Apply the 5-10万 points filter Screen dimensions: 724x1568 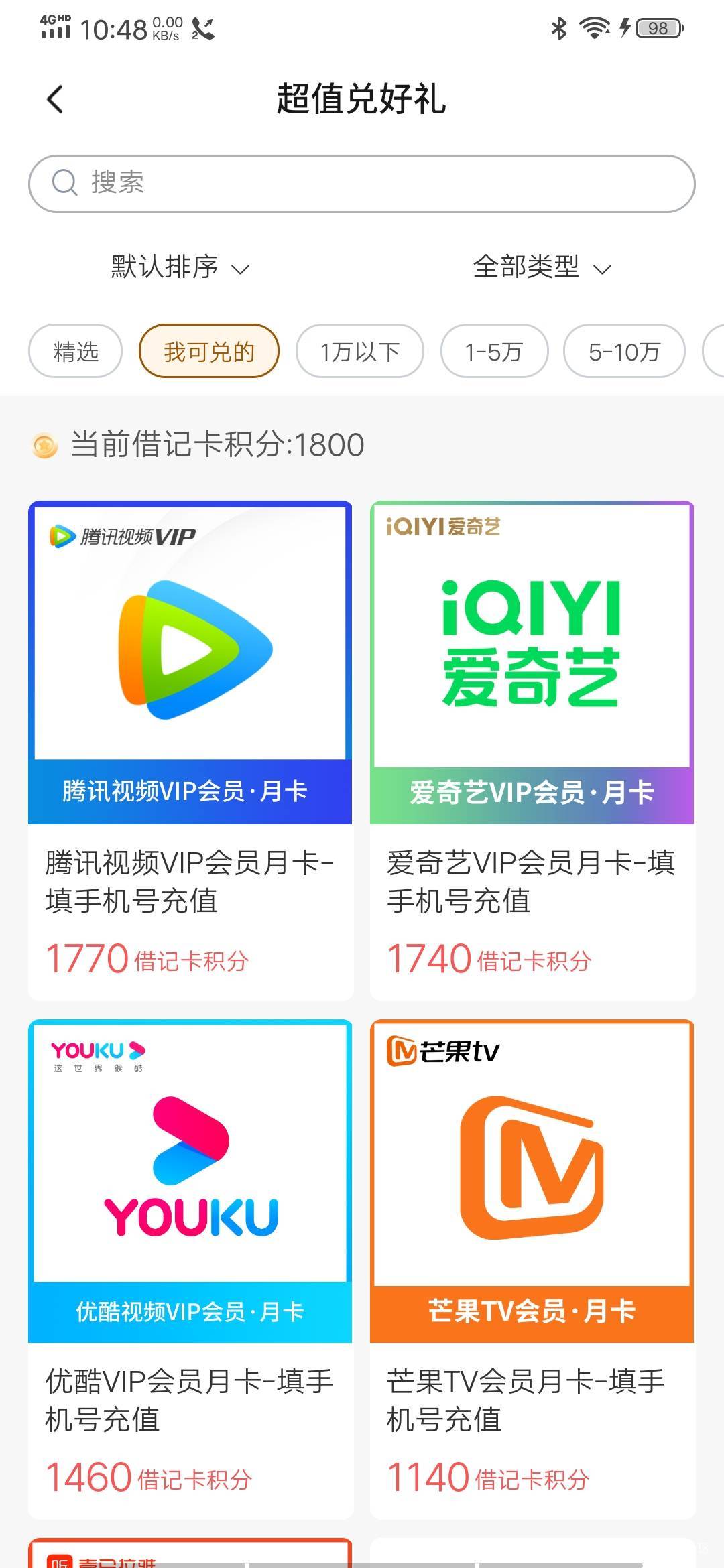click(624, 351)
